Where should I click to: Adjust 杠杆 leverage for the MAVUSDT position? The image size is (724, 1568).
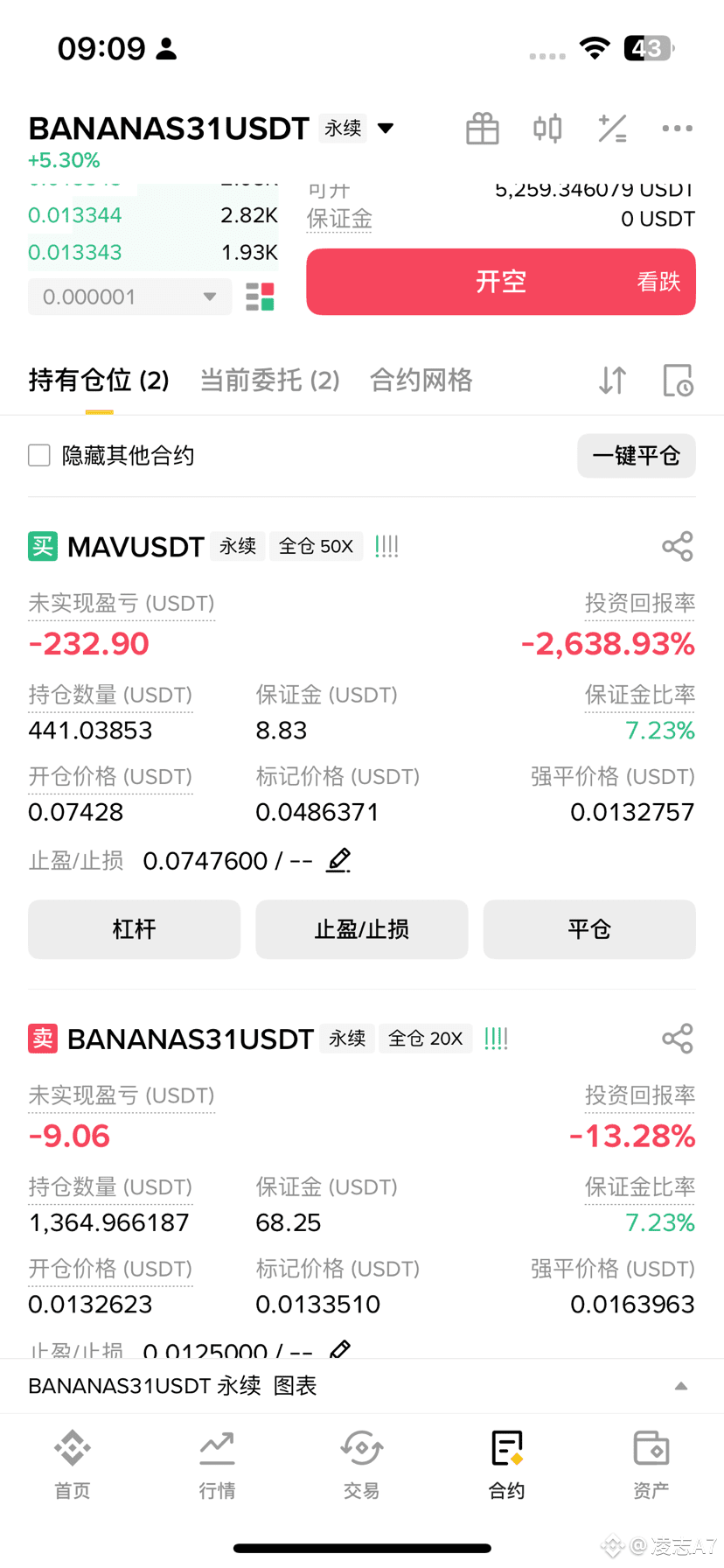point(134,929)
